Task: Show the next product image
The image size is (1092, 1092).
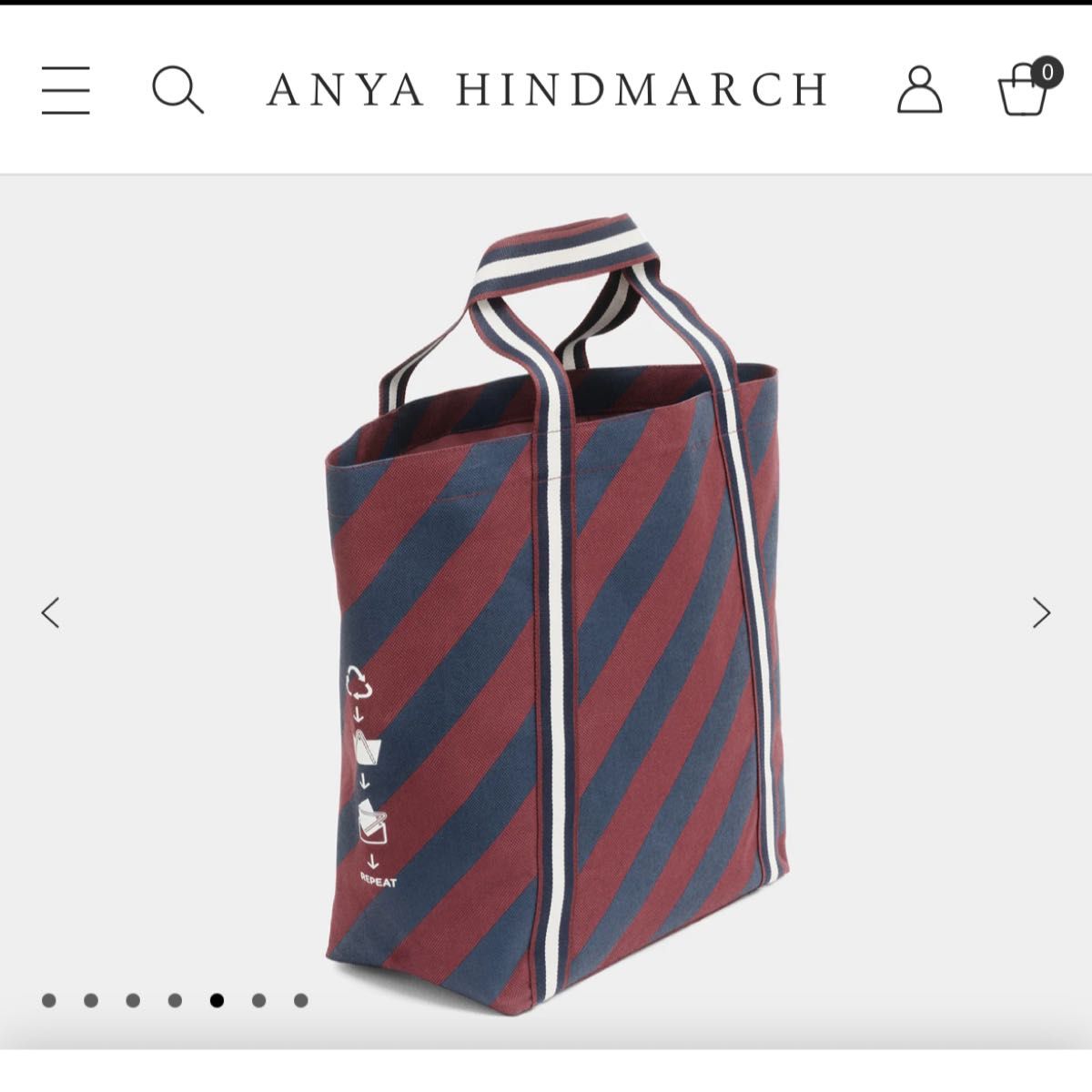Action: coord(1041,612)
